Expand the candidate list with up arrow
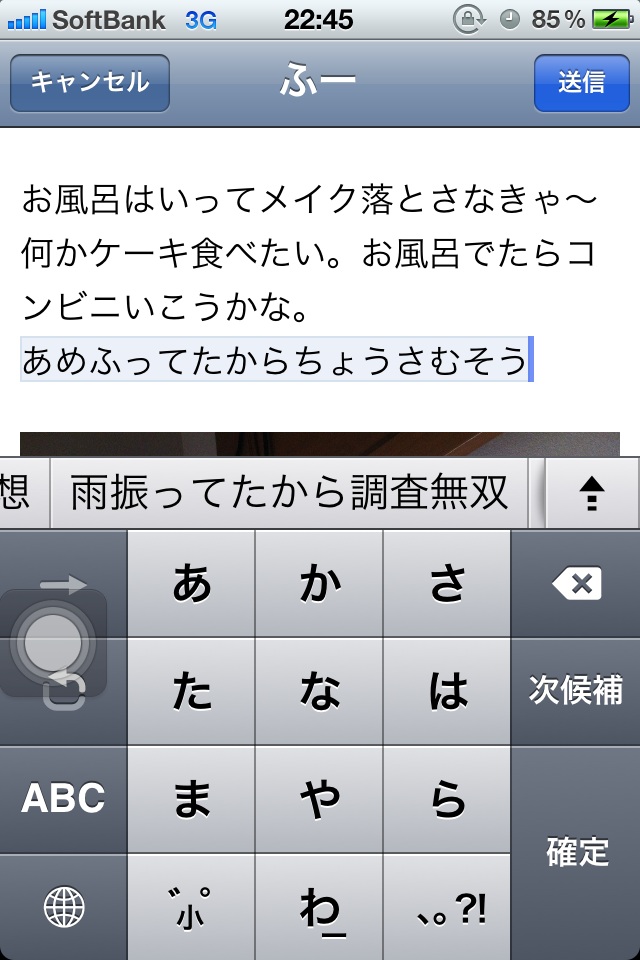 click(592, 493)
